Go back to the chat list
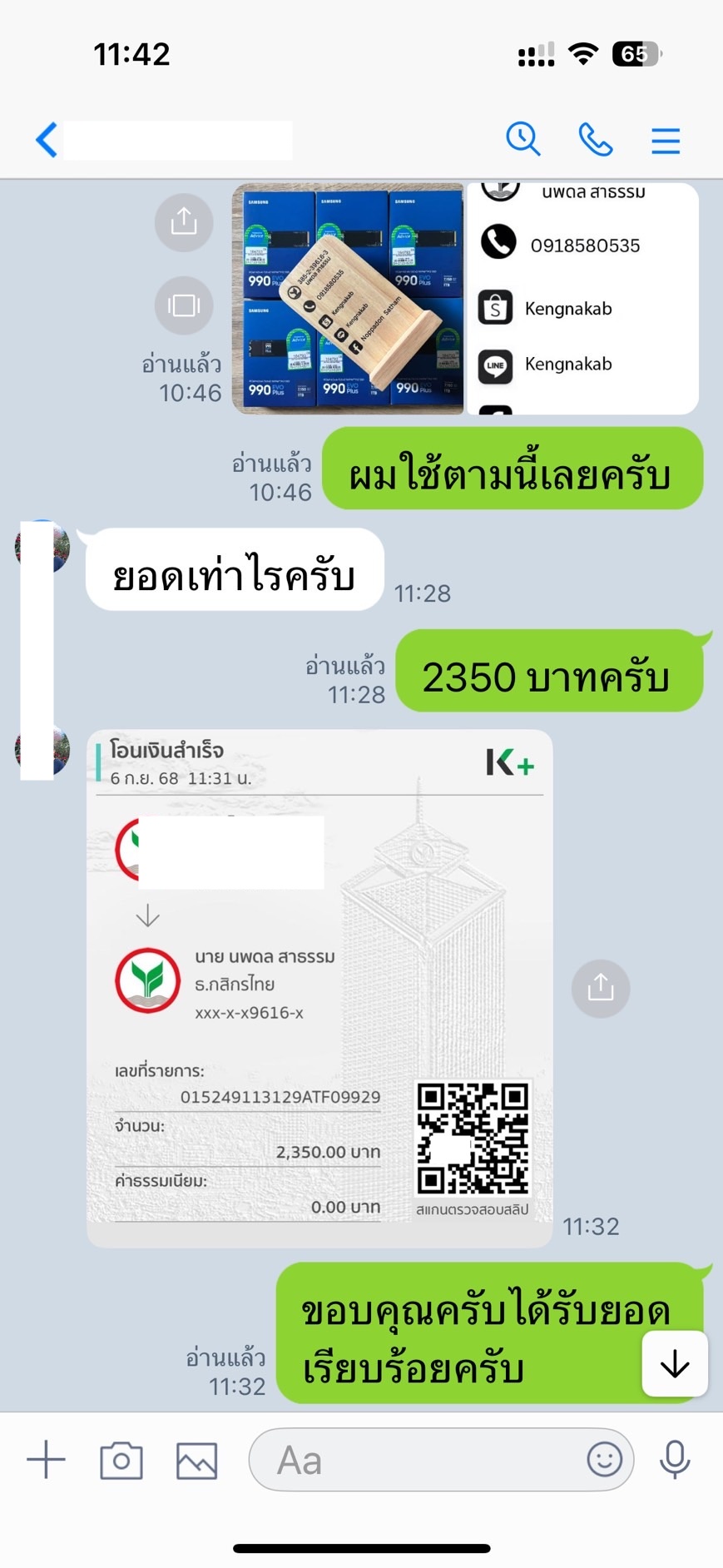 click(x=47, y=140)
